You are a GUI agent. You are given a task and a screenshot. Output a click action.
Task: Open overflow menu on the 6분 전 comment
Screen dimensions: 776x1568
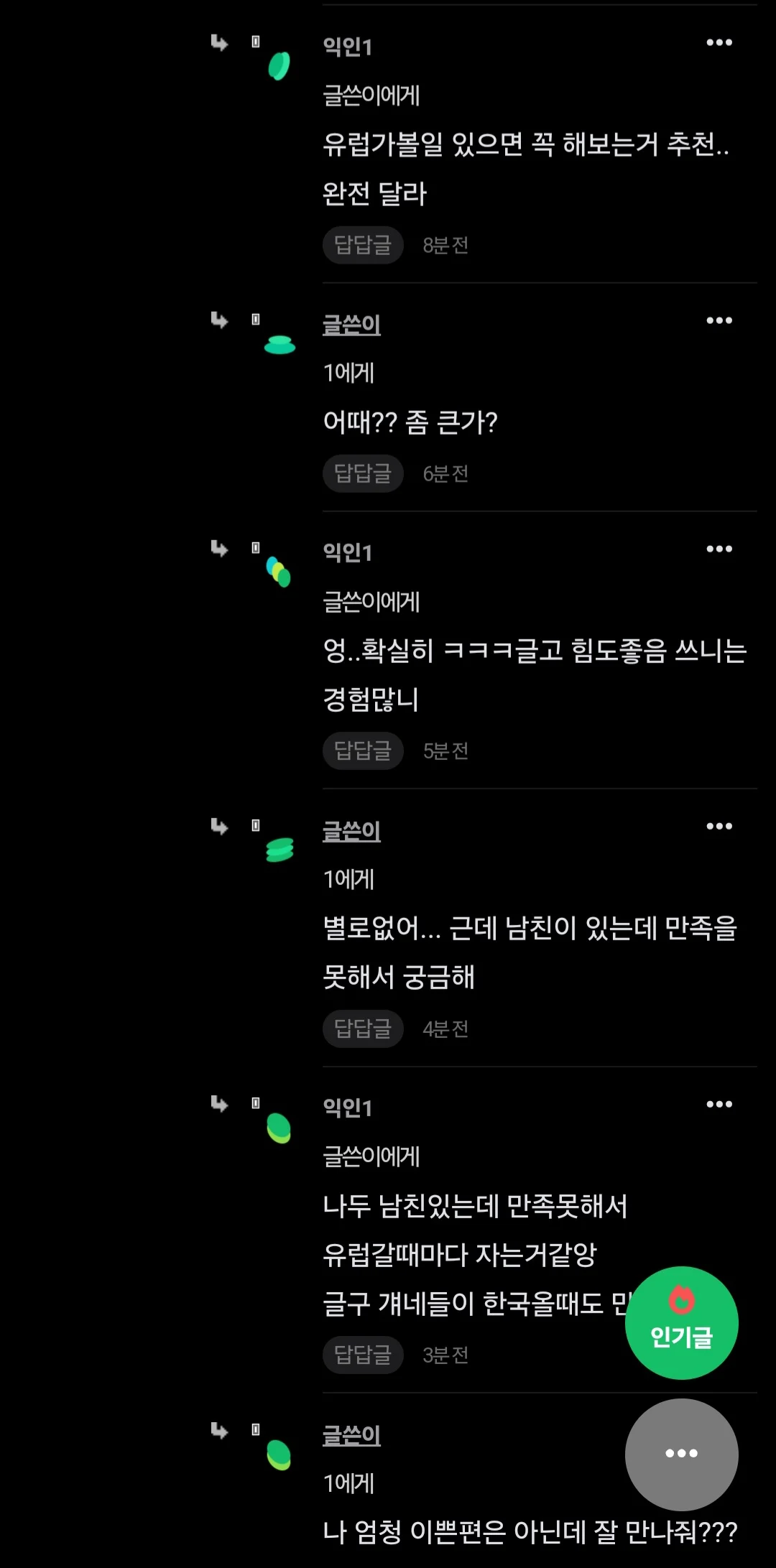coord(719,320)
